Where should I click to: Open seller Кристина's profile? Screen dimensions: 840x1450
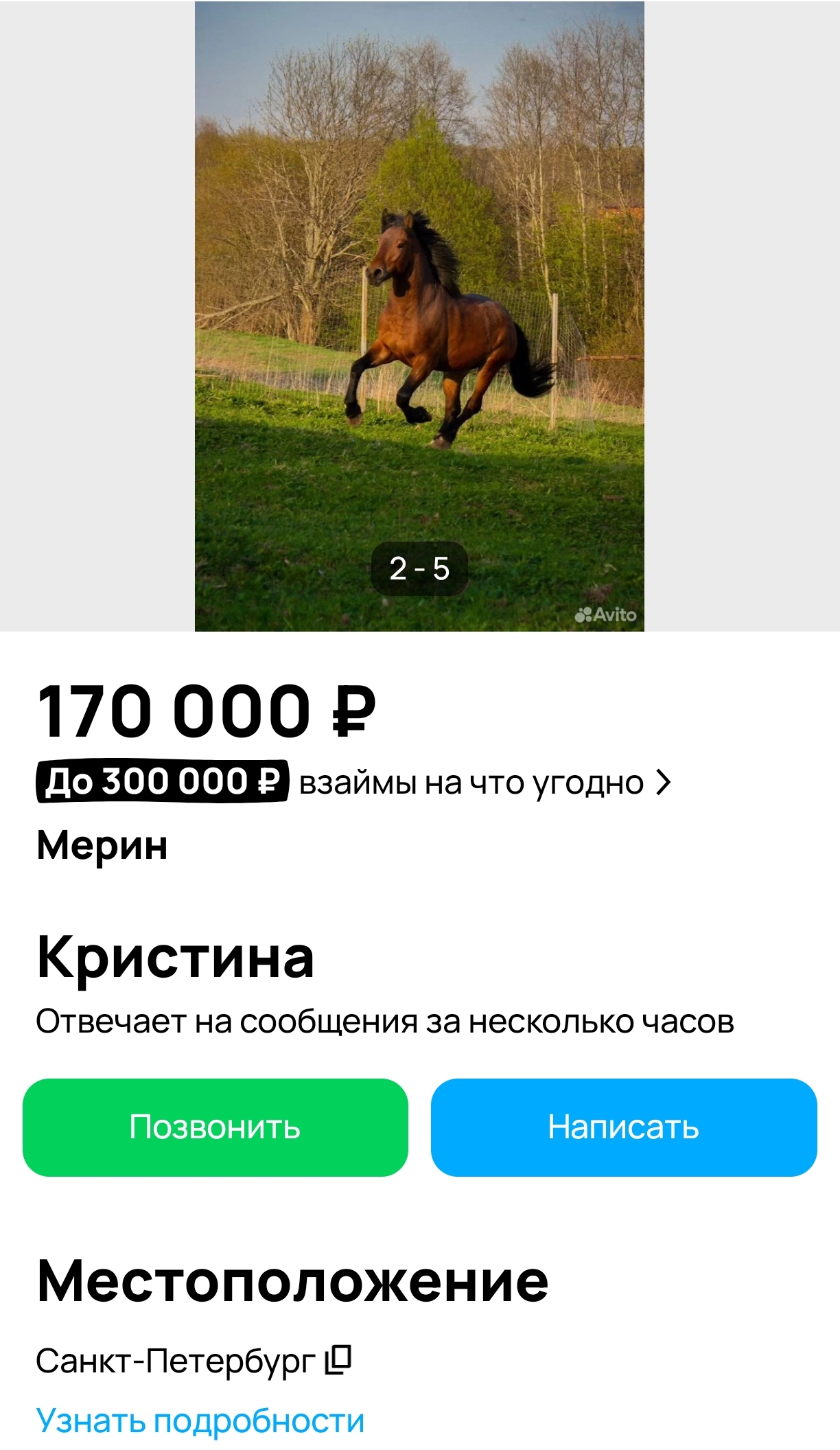pyautogui.click(x=176, y=957)
